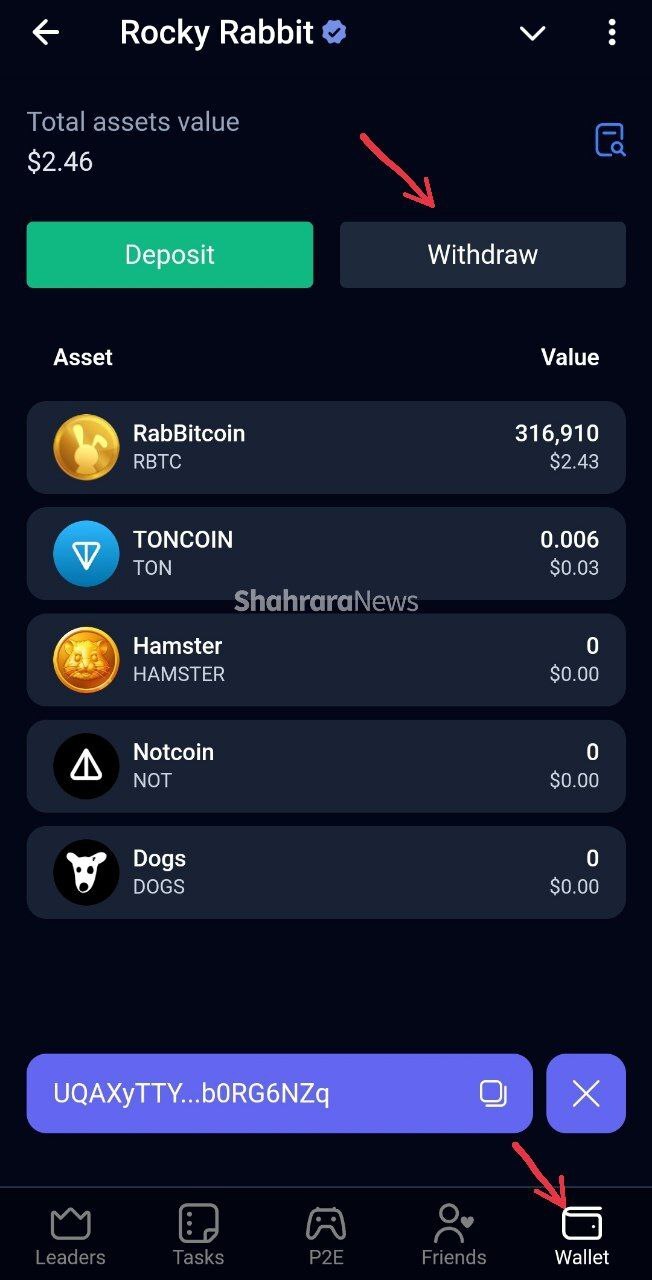The image size is (652, 1280).
Task: Open the Notcoin asset row
Action: coord(326,765)
